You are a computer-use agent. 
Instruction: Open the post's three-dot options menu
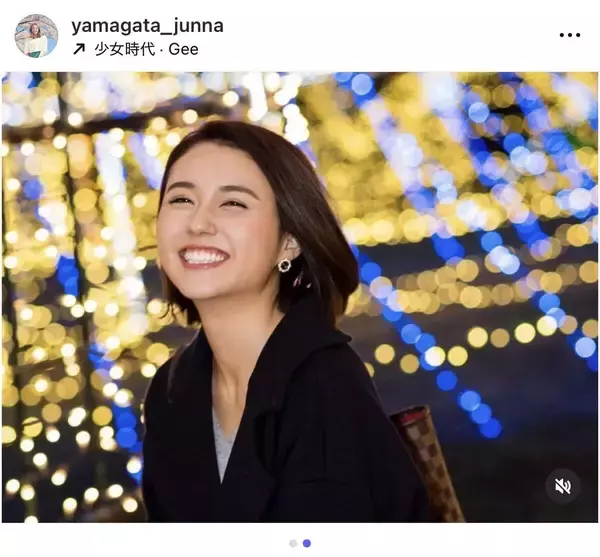[x=569, y=36]
